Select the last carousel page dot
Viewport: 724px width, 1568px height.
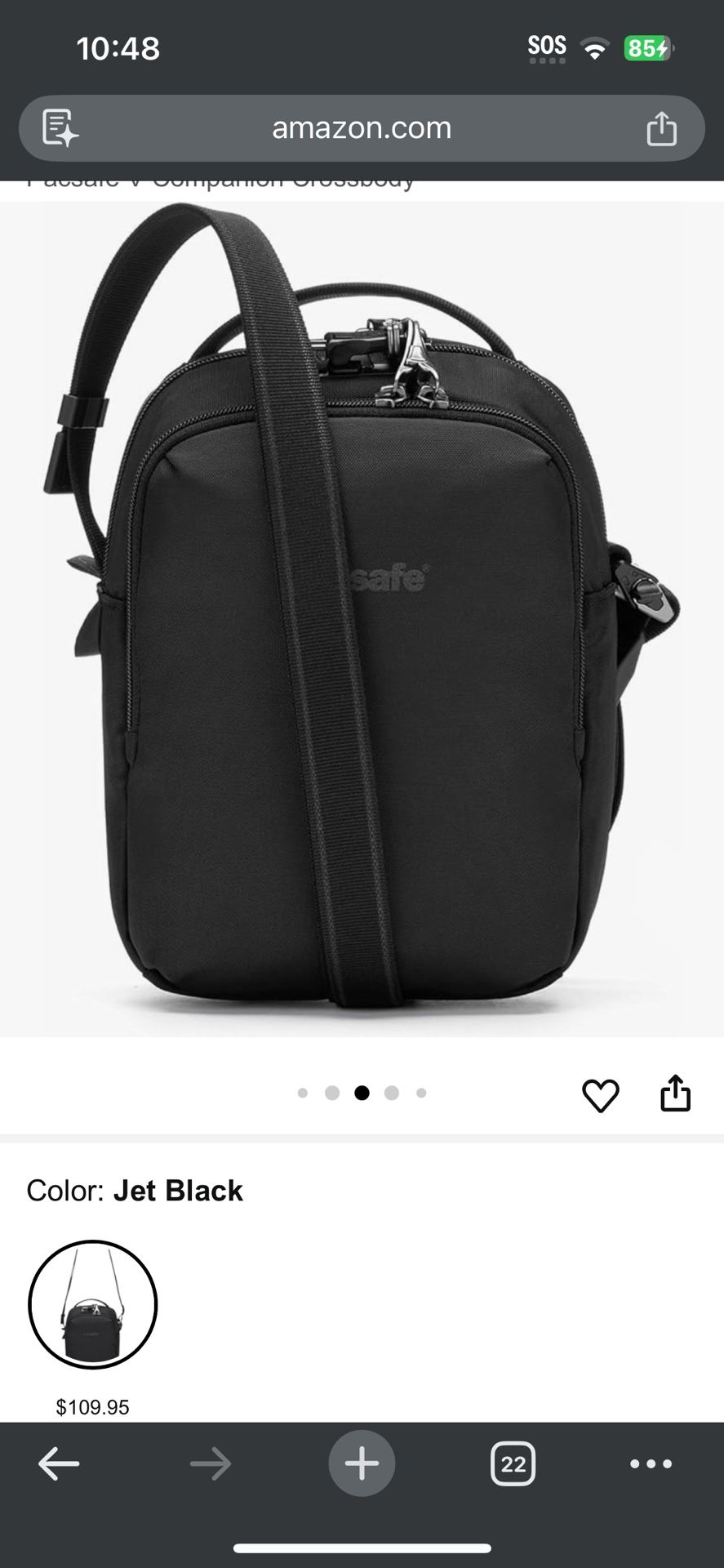pos(421,1092)
